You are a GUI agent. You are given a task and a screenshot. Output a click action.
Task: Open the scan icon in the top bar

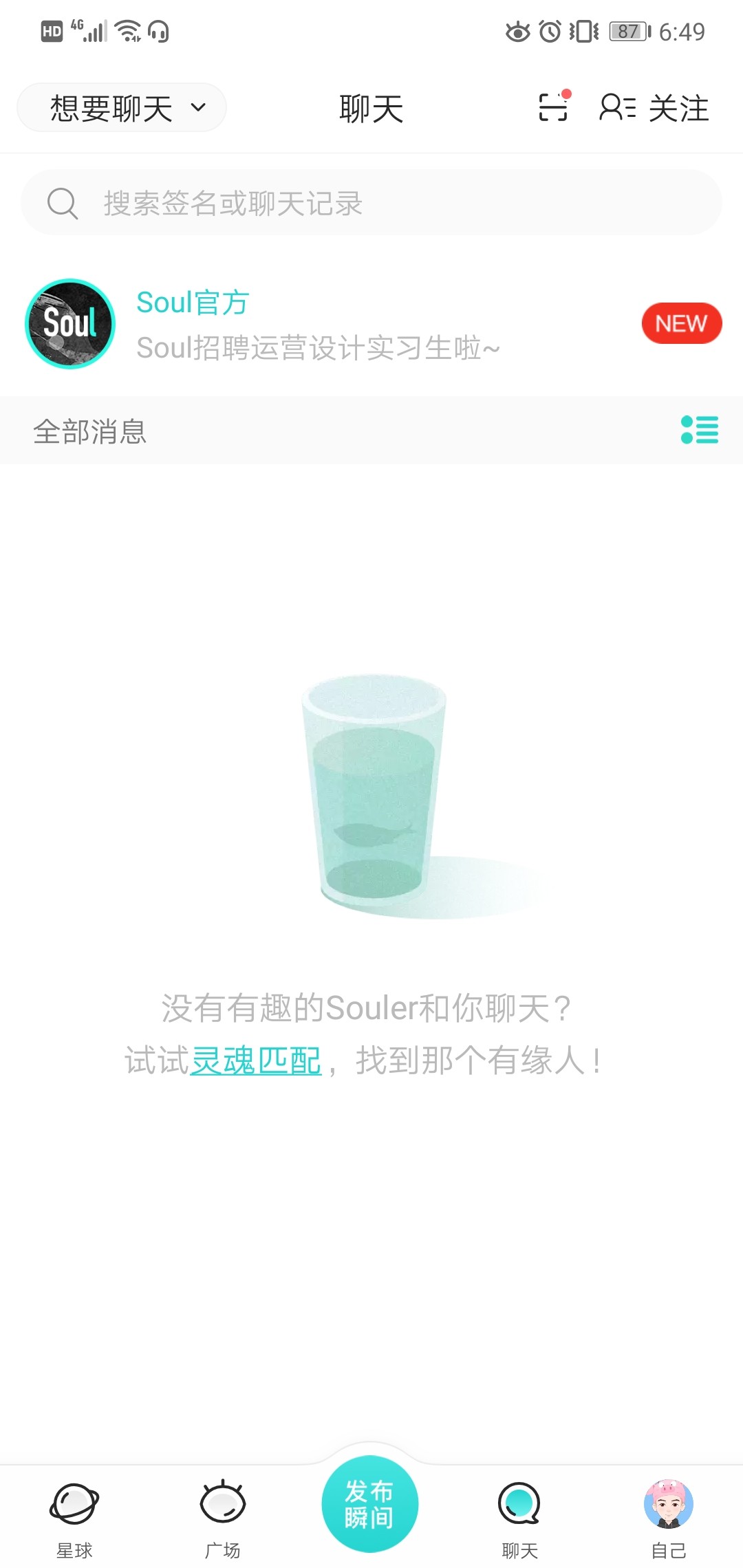(x=553, y=107)
